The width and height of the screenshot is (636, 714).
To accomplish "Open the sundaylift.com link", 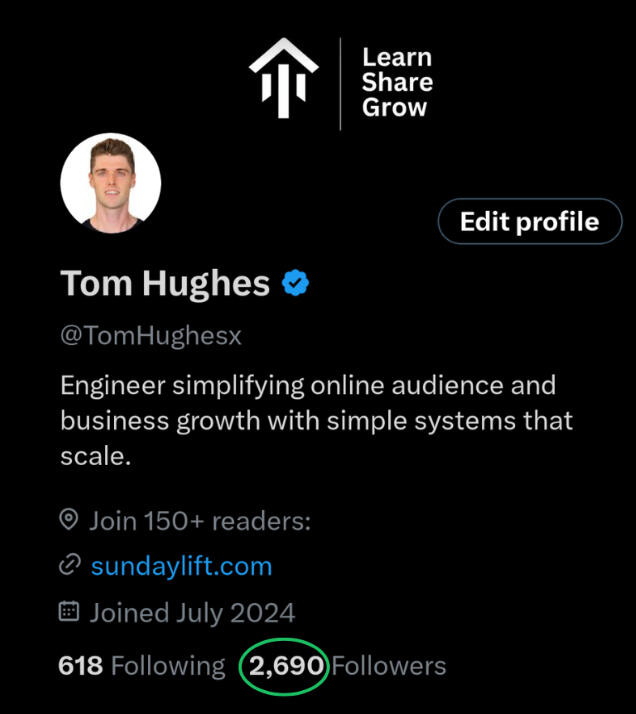I will [x=181, y=566].
